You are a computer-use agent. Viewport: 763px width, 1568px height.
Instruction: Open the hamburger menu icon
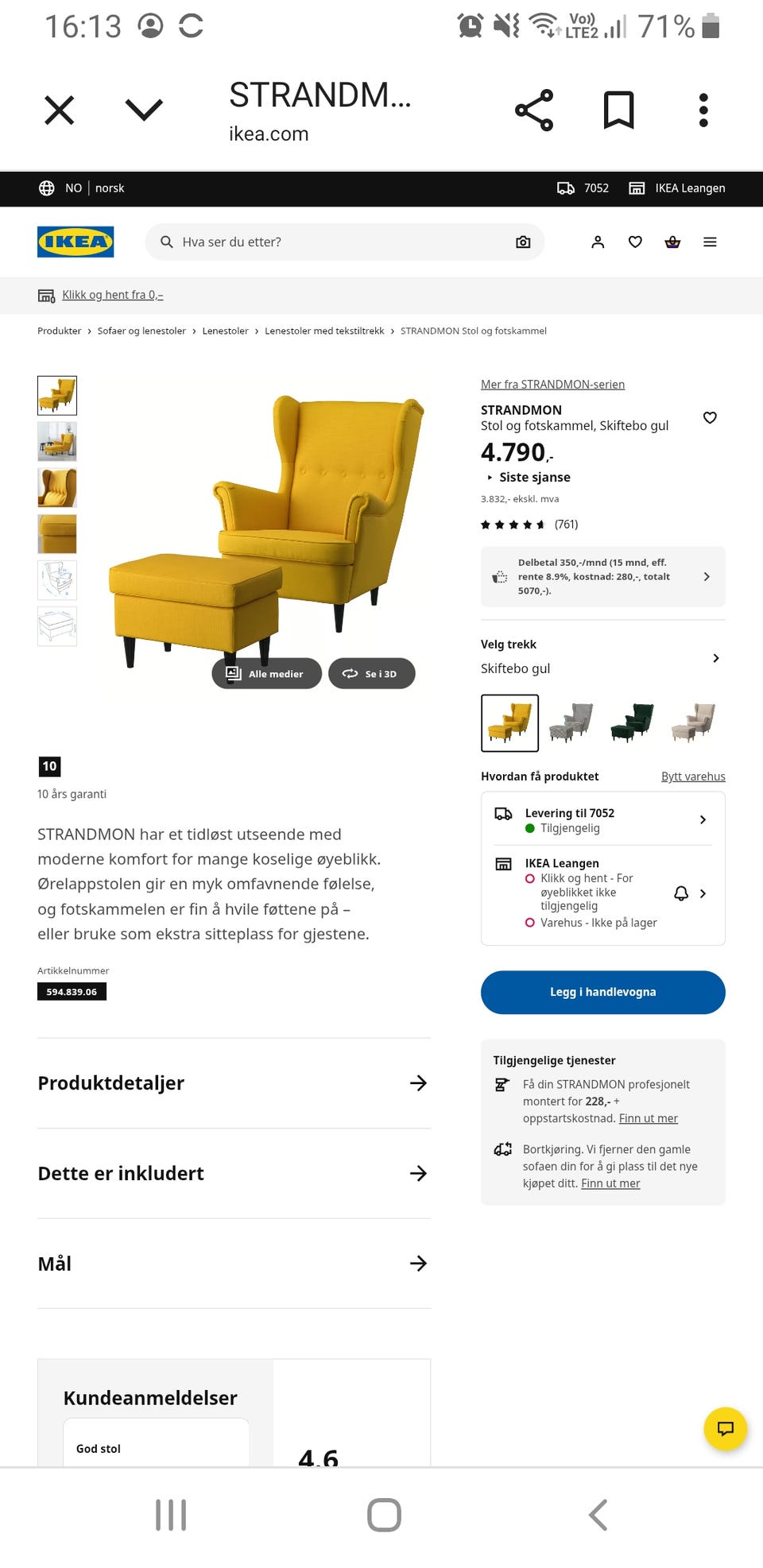pyautogui.click(x=710, y=242)
